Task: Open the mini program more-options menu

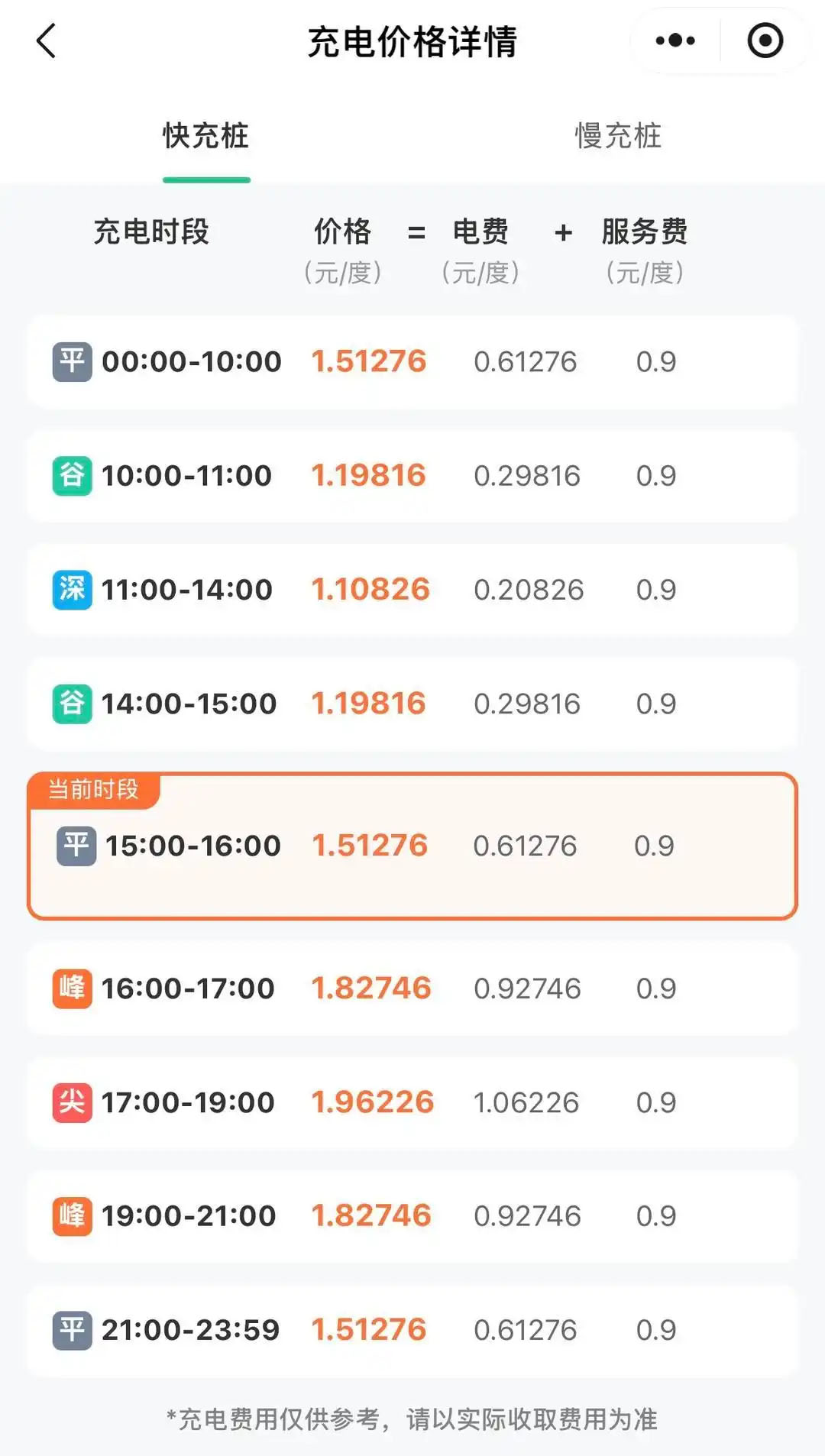Action: (675, 41)
